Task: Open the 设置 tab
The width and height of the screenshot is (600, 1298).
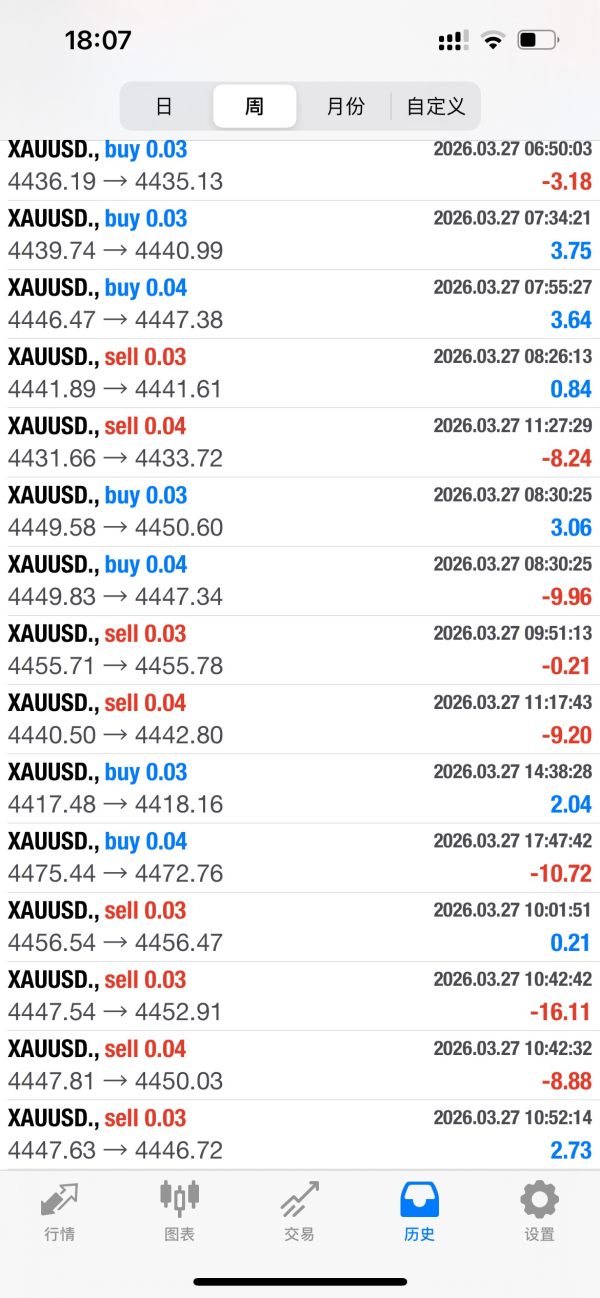Action: point(539,1210)
